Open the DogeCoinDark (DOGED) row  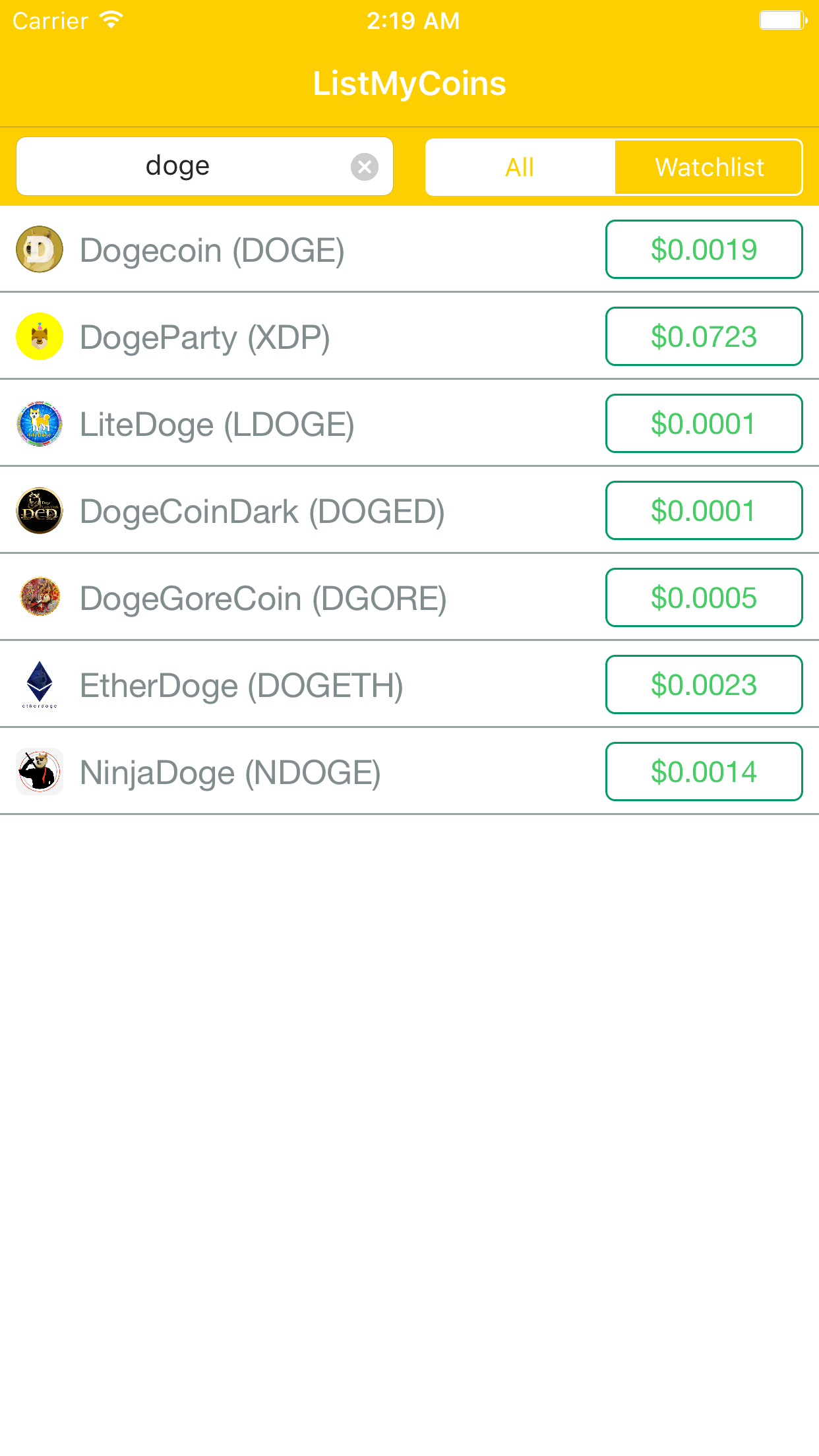409,510
